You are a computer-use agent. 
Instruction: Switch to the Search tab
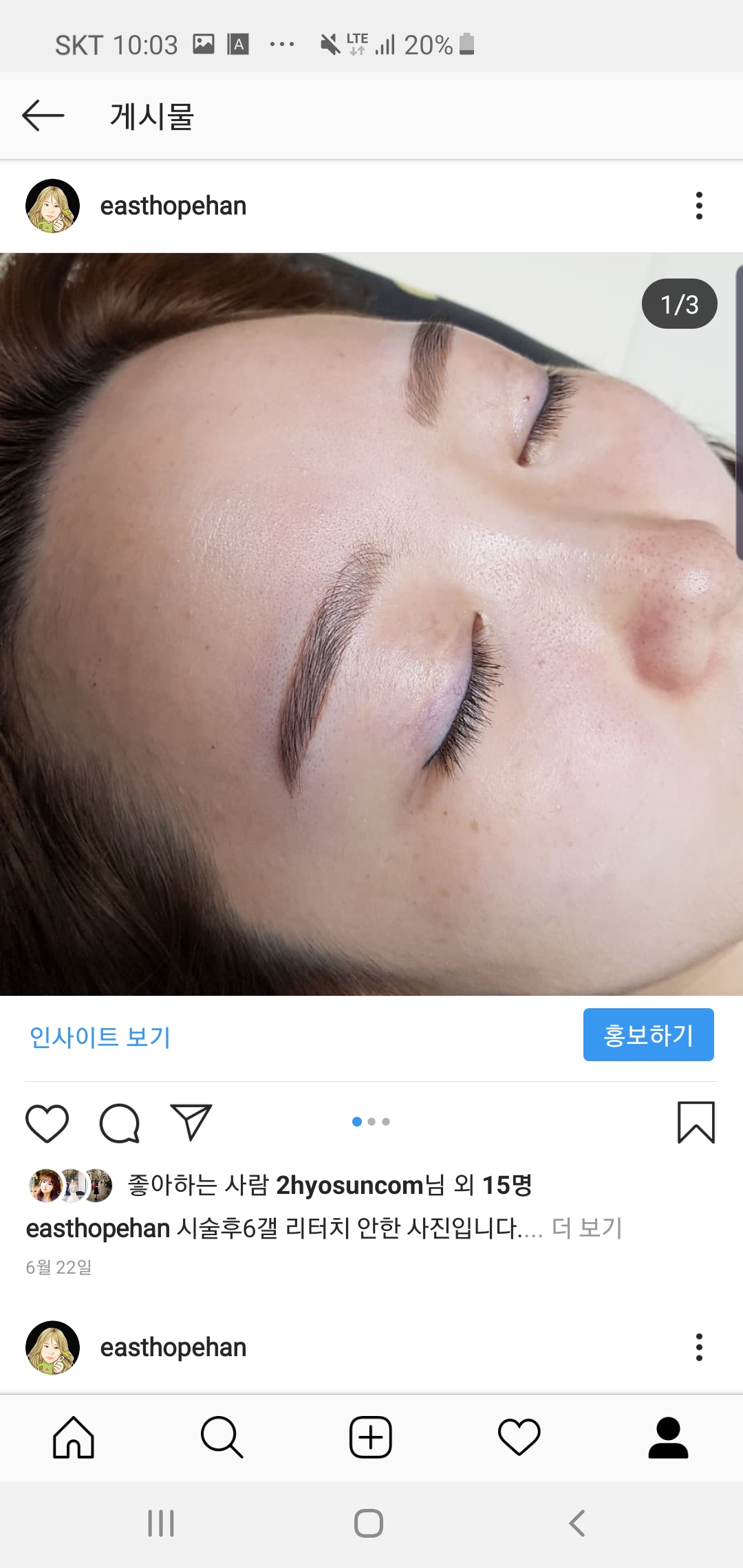pyautogui.click(x=222, y=1437)
